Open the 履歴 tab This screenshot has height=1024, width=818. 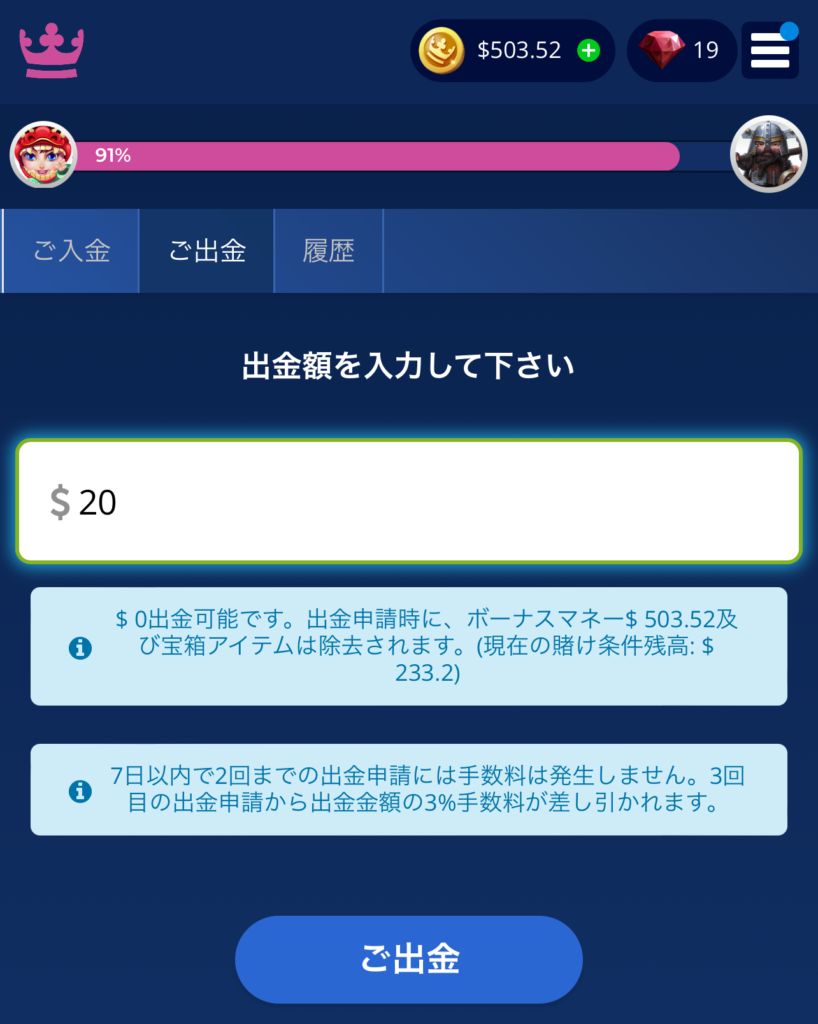pos(328,251)
